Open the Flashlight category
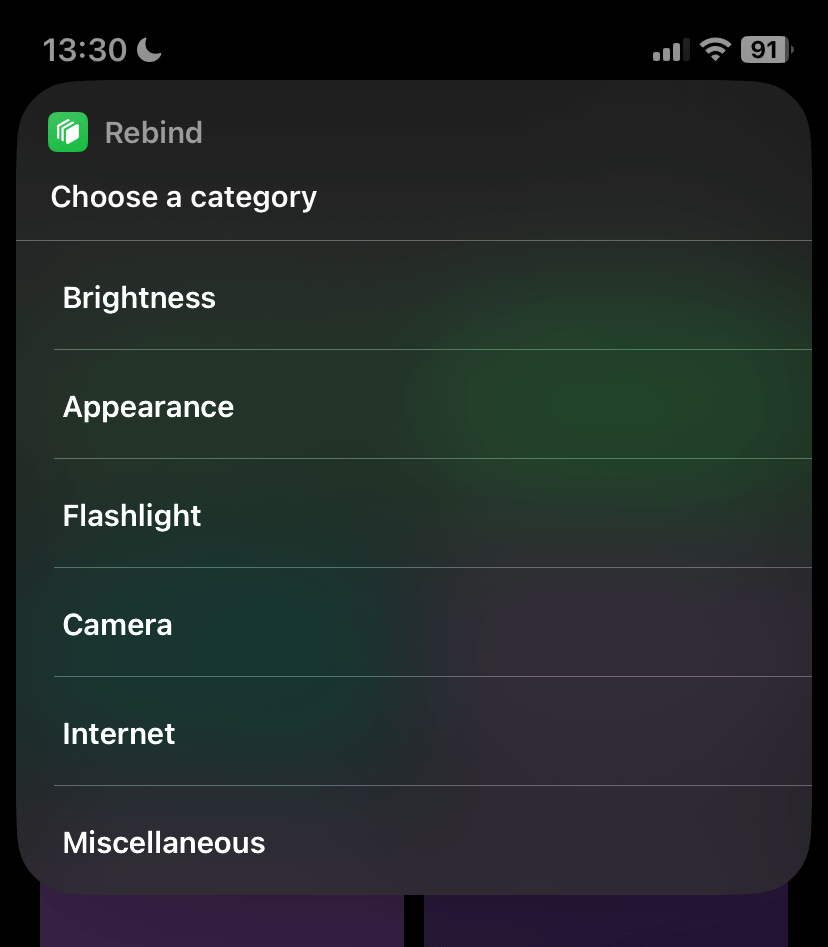The width and height of the screenshot is (828, 947). [132, 516]
